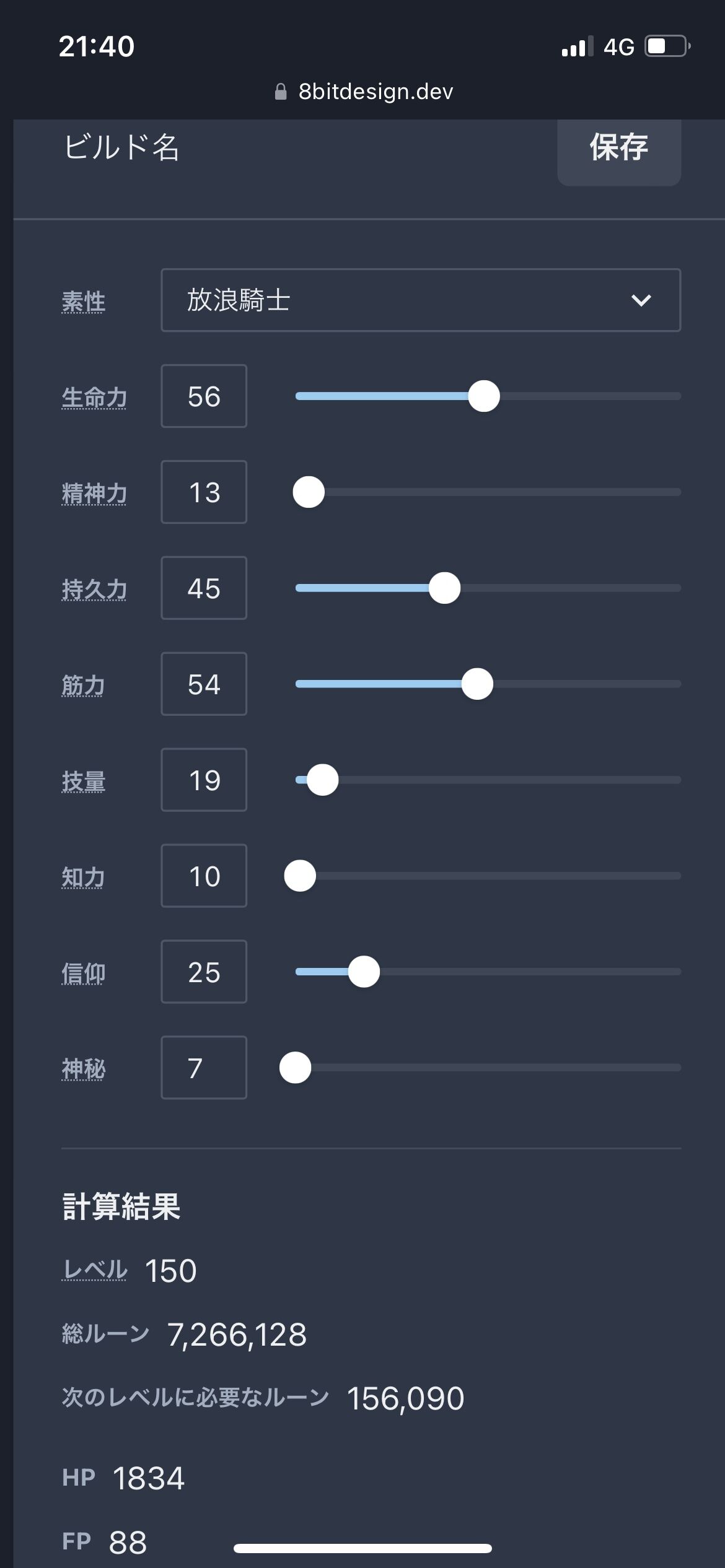This screenshot has width=725, height=1568.
Task: Edit the 信仰 value box showing 25
Action: point(204,972)
